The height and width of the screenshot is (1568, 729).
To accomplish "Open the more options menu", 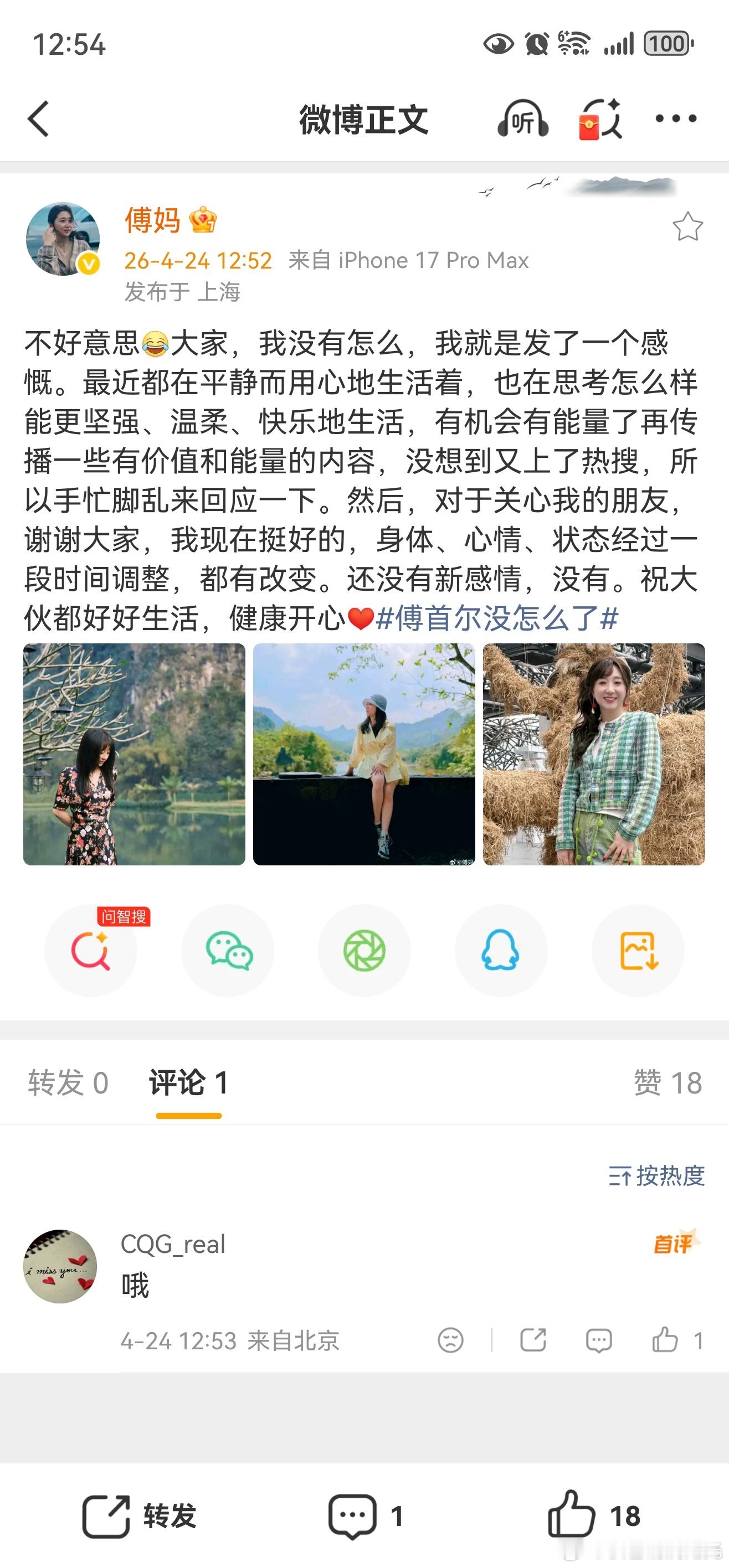I will click(x=676, y=119).
